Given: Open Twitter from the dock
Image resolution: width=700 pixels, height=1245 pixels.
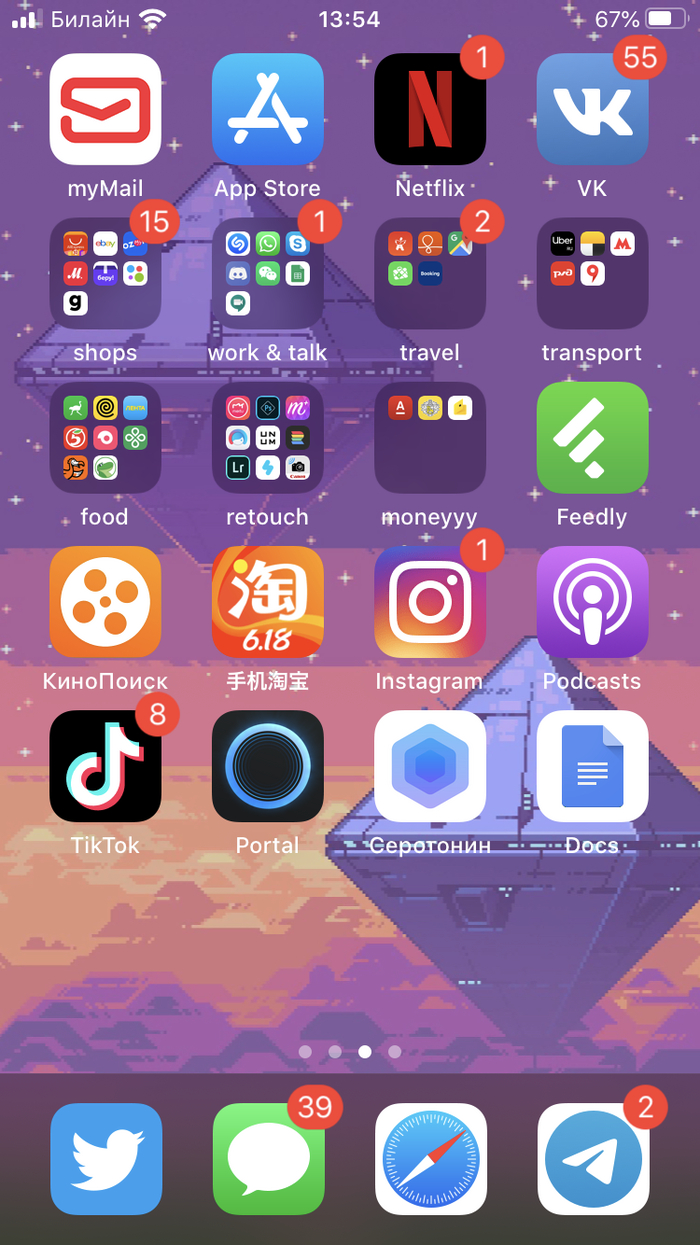Looking at the screenshot, I should tap(106, 1159).
